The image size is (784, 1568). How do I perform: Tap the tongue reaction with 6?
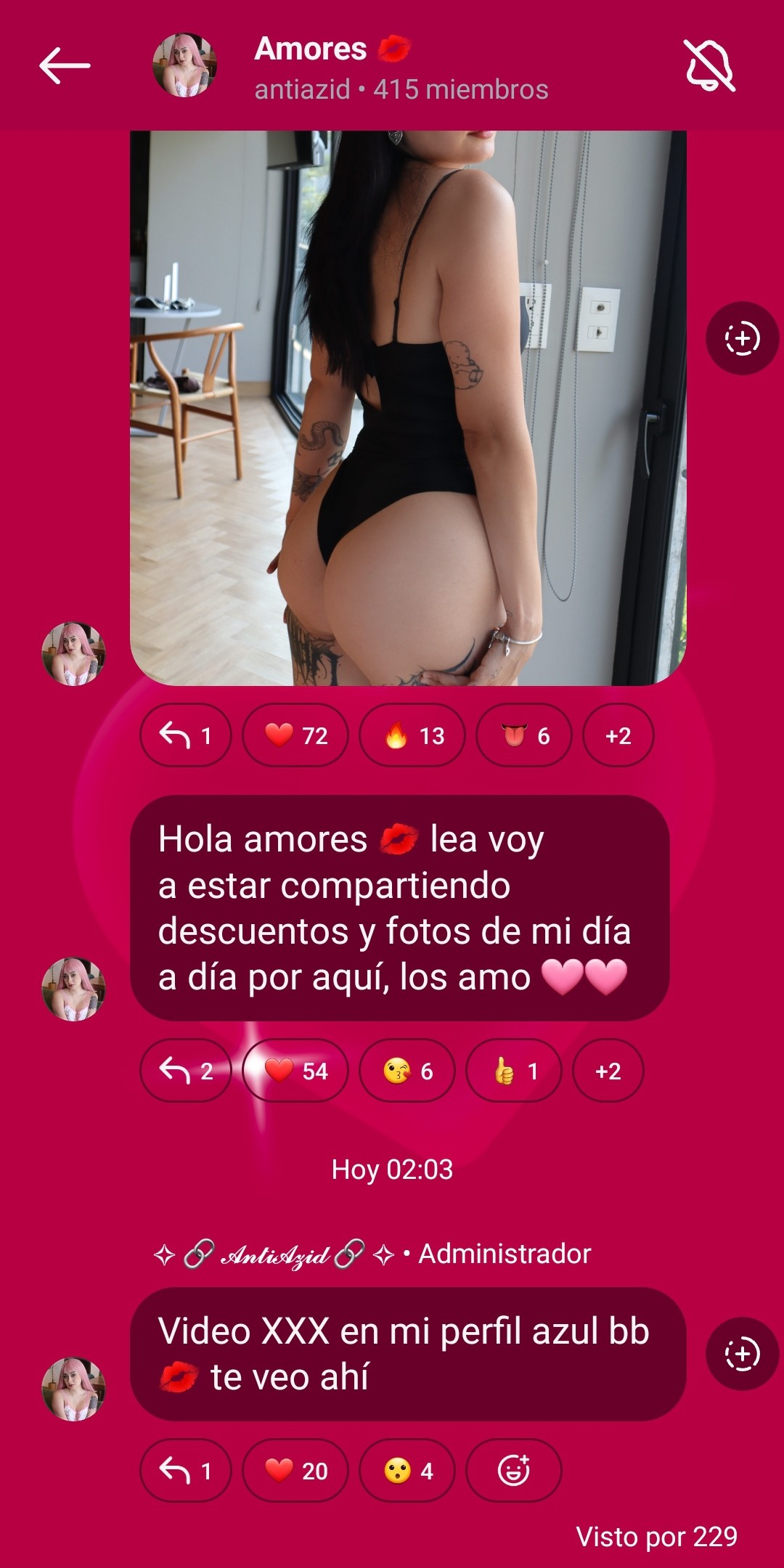click(524, 735)
